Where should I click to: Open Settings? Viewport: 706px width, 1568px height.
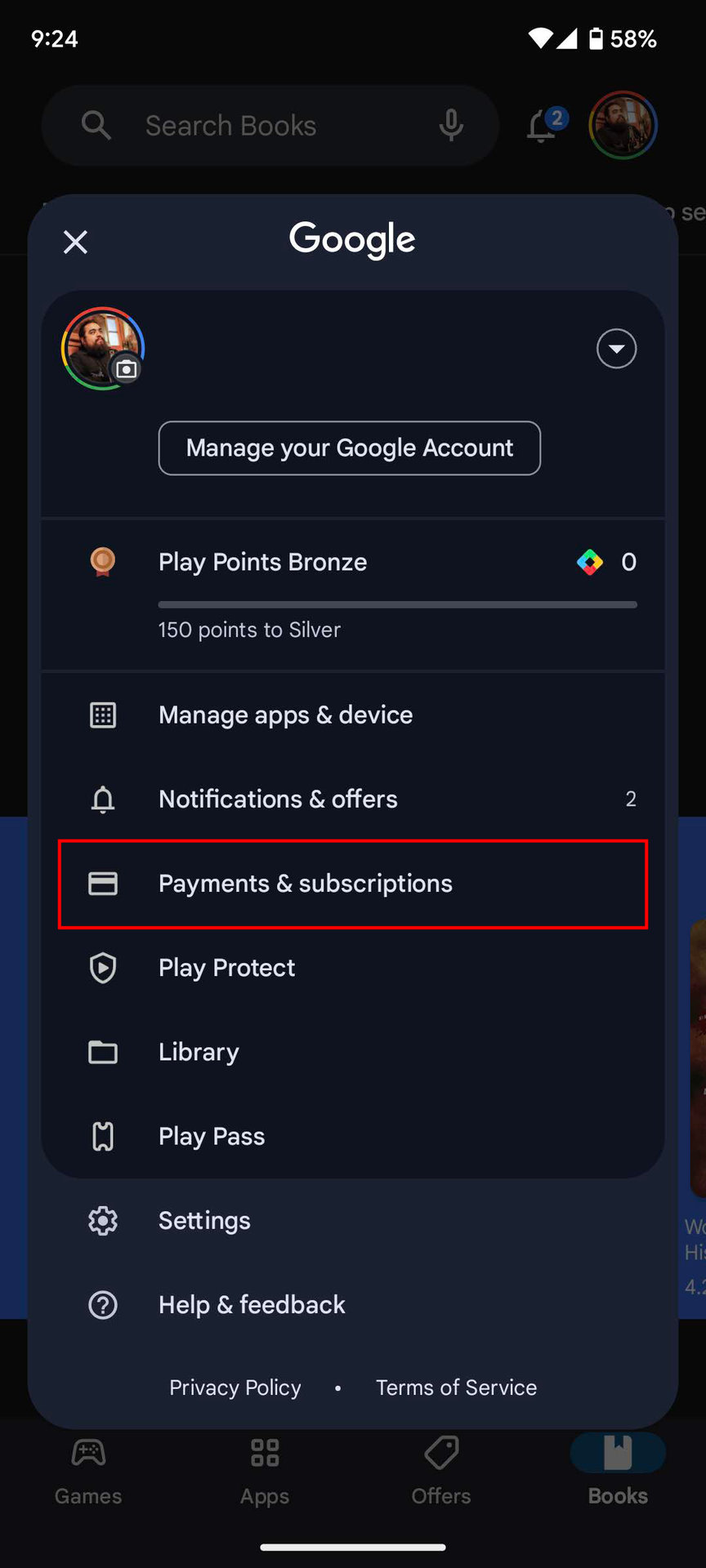pyautogui.click(x=353, y=1220)
